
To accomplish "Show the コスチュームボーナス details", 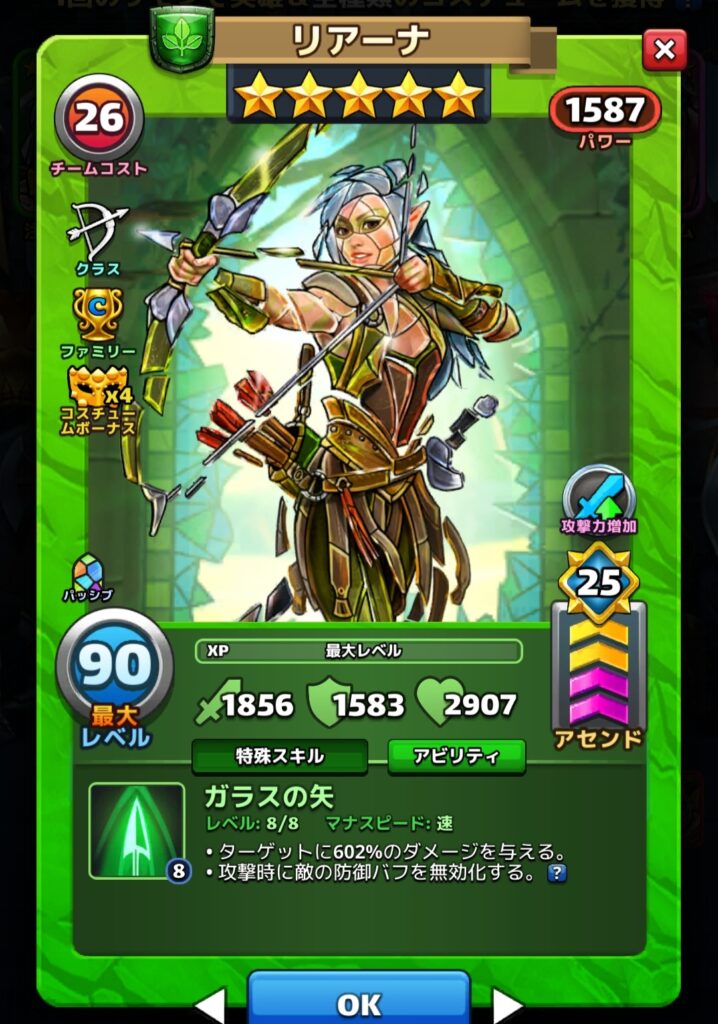I will pos(98,392).
